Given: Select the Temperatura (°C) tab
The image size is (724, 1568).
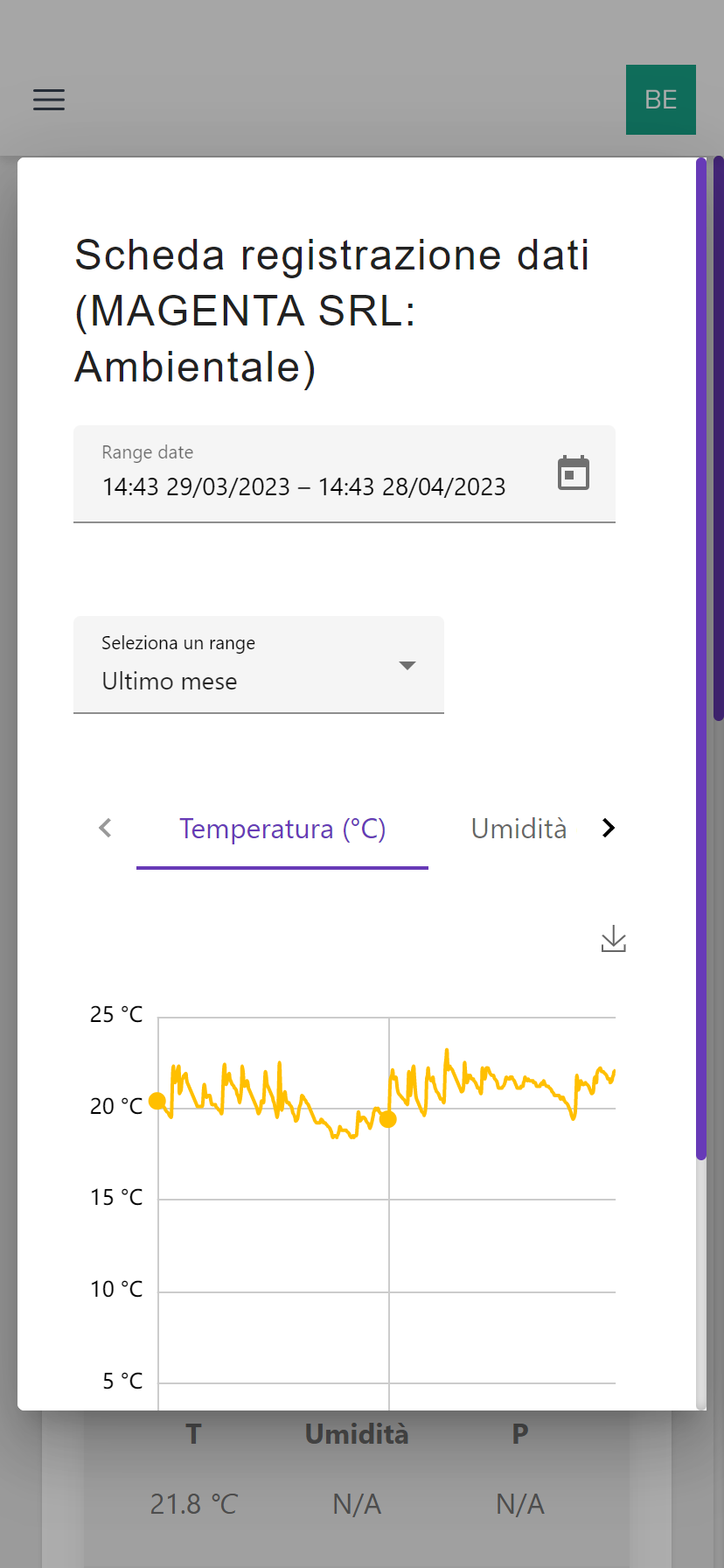Looking at the screenshot, I should pyautogui.click(x=282, y=828).
